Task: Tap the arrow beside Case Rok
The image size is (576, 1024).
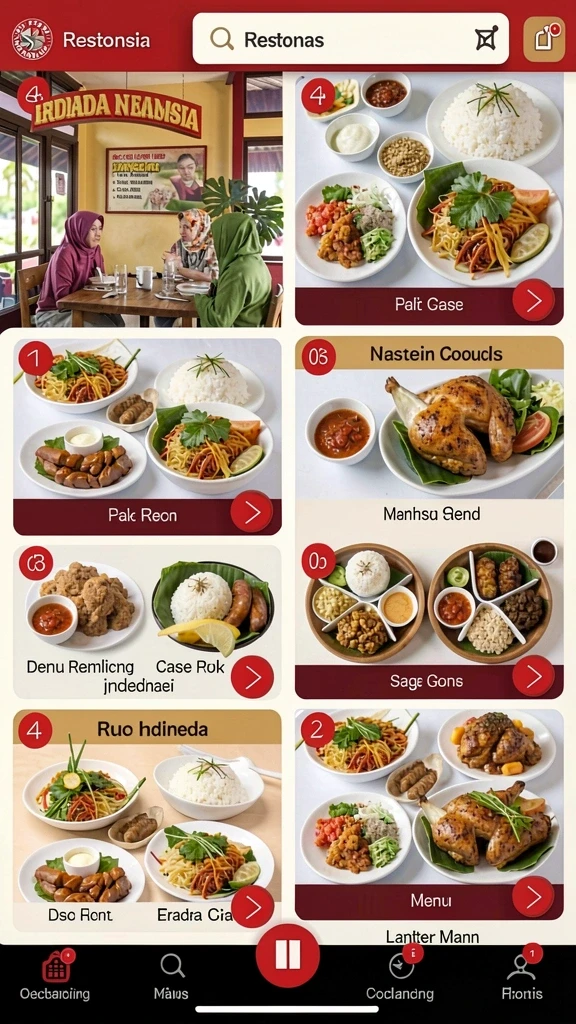Action: 251,677
